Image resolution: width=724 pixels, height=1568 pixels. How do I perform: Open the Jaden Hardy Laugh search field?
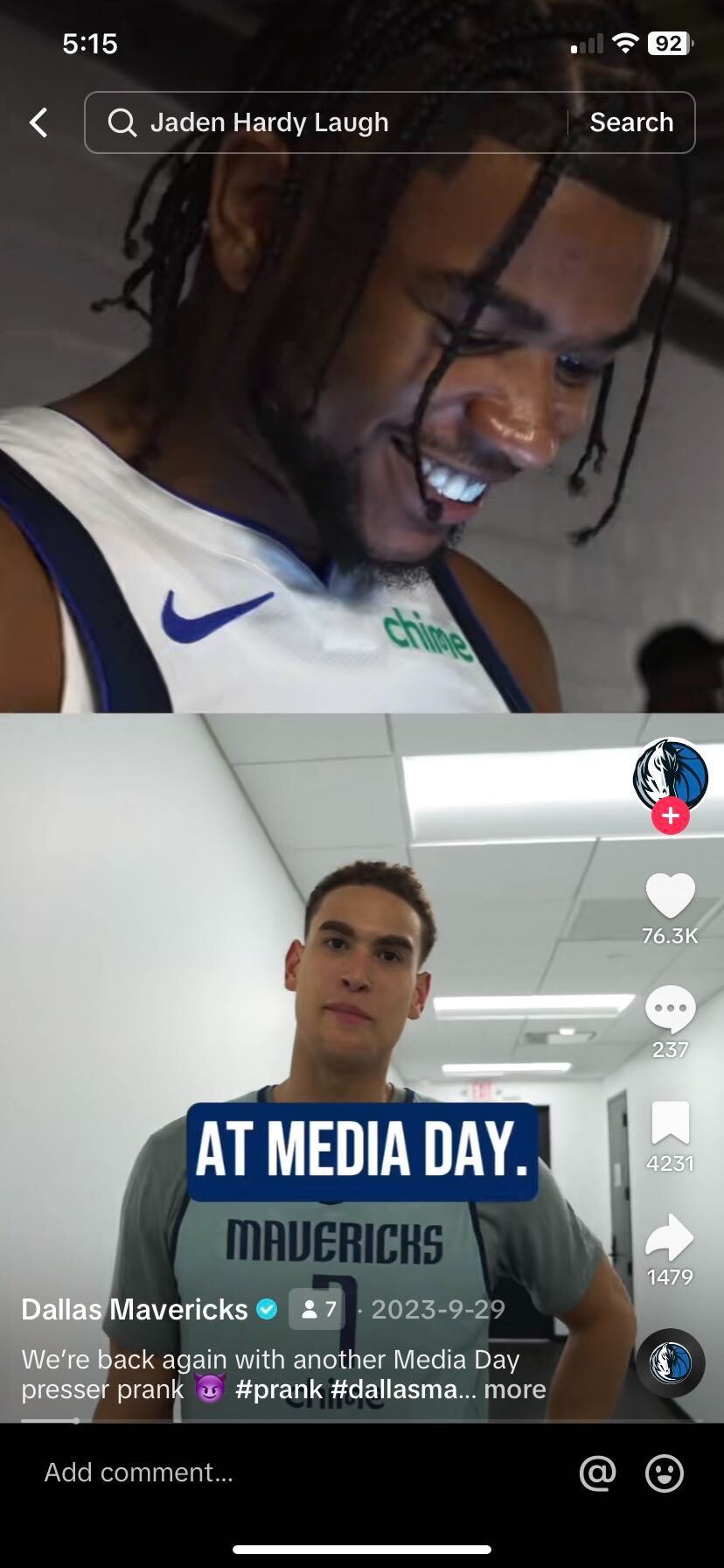click(x=332, y=122)
